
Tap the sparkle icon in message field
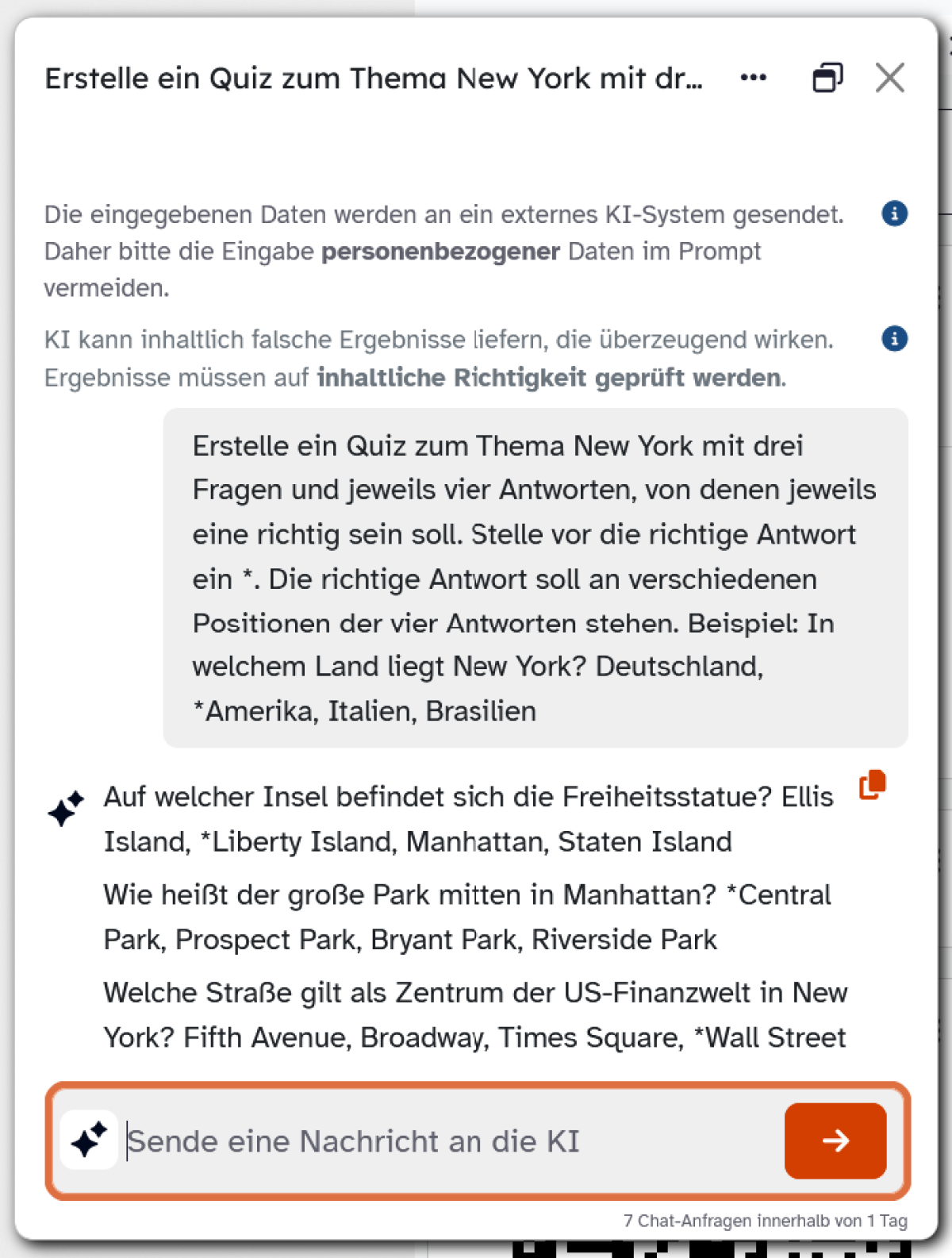pyautogui.click(x=89, y=1141)
